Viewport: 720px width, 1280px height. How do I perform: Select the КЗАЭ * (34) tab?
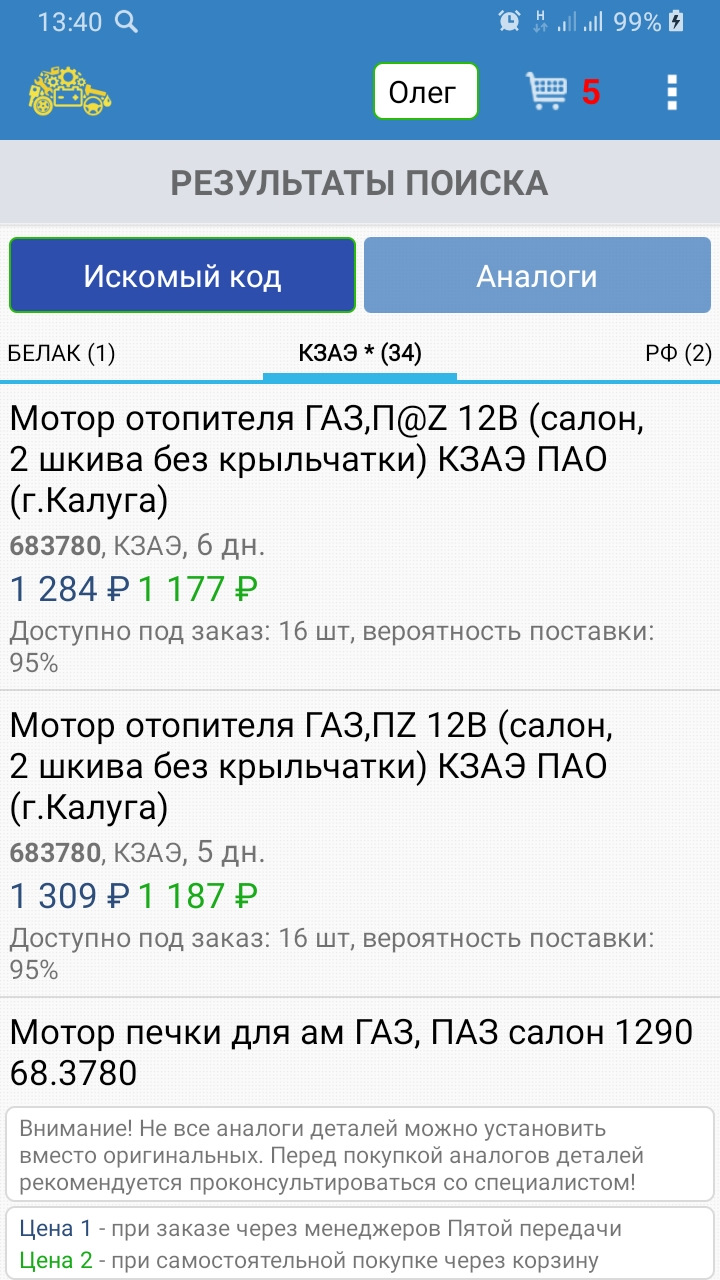pyautogui.click(x=360, y=353)
